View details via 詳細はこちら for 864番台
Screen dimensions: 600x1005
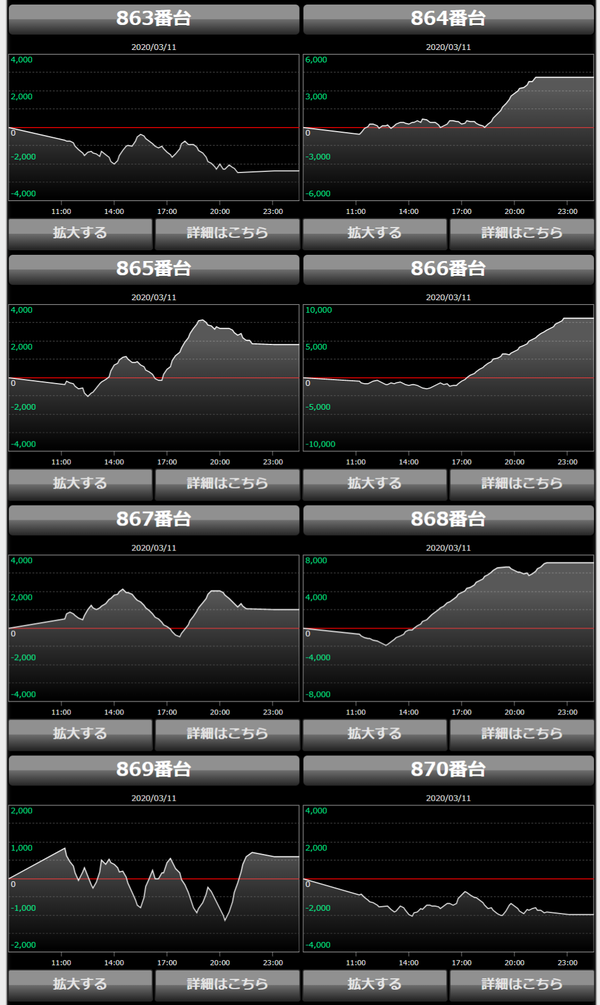tap(522, 233)
